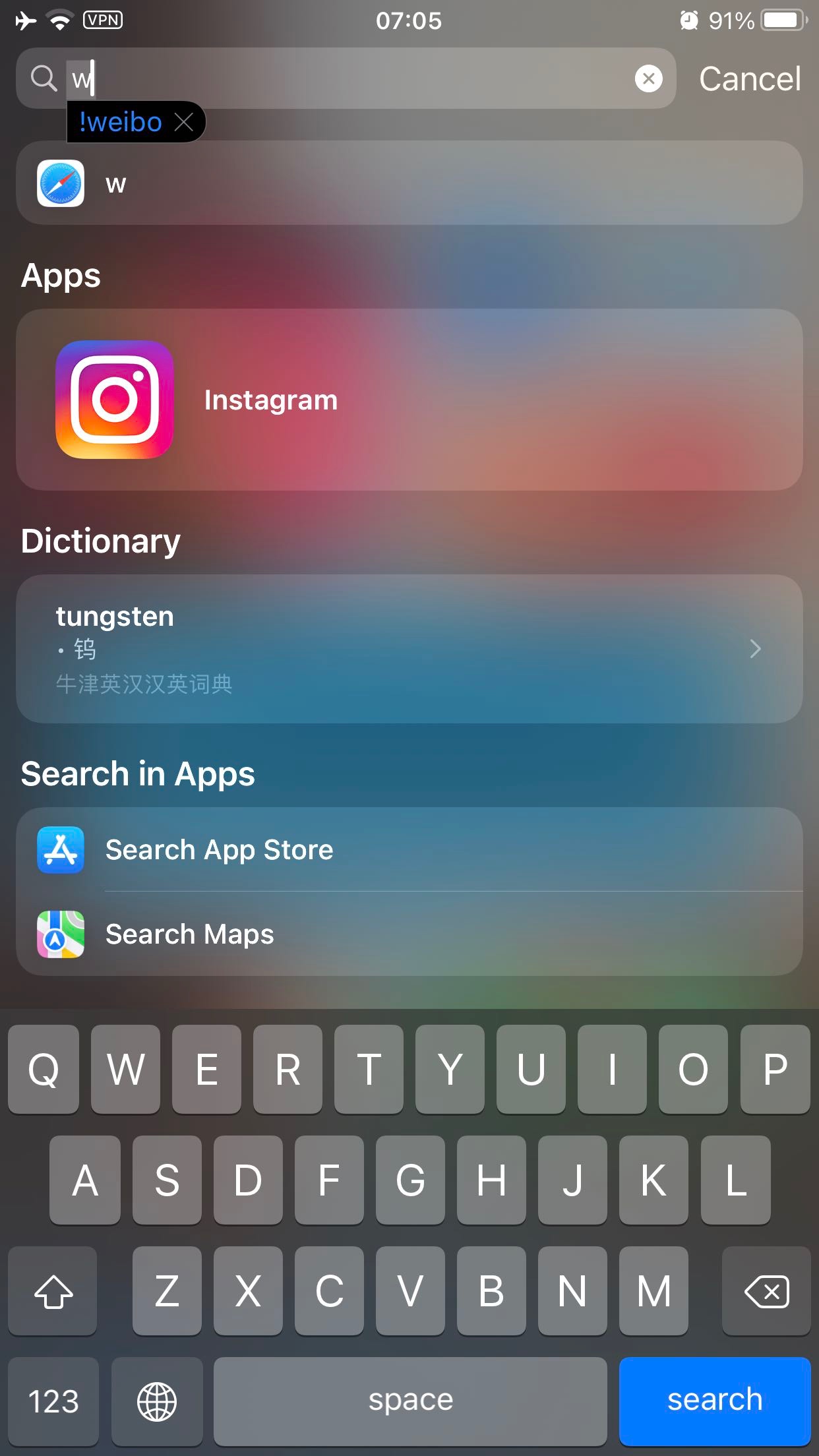This screenshot has width=819, height=1456.
Task: Select the !weibo text suggestion
Action: [x=121, y=122]
